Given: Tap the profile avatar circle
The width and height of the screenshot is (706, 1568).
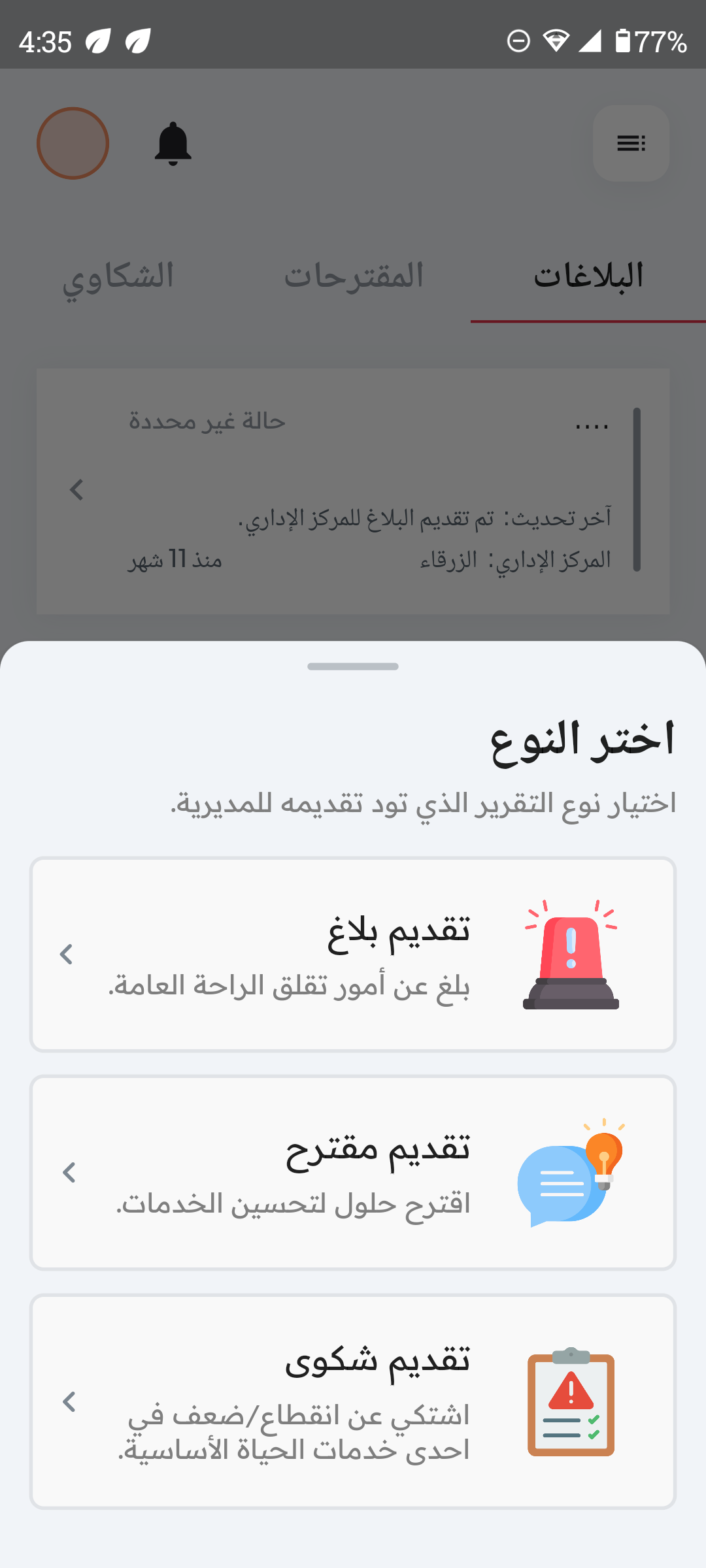Looking at the screenshot, I should (73, 142).
